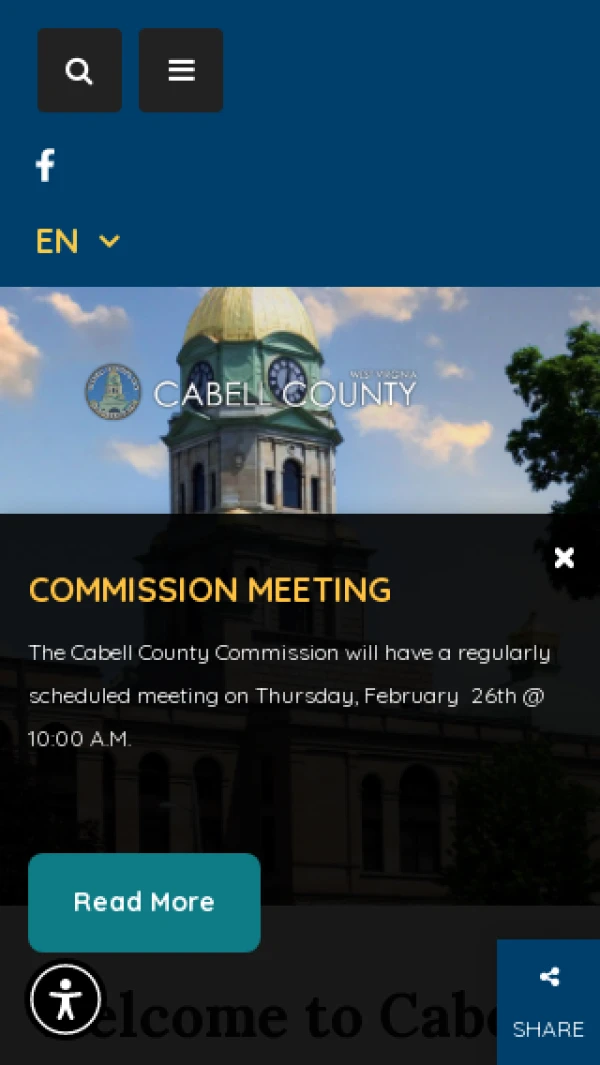Go to home via Cabell County logo
Screen dimensions: 600x1065
250,392
